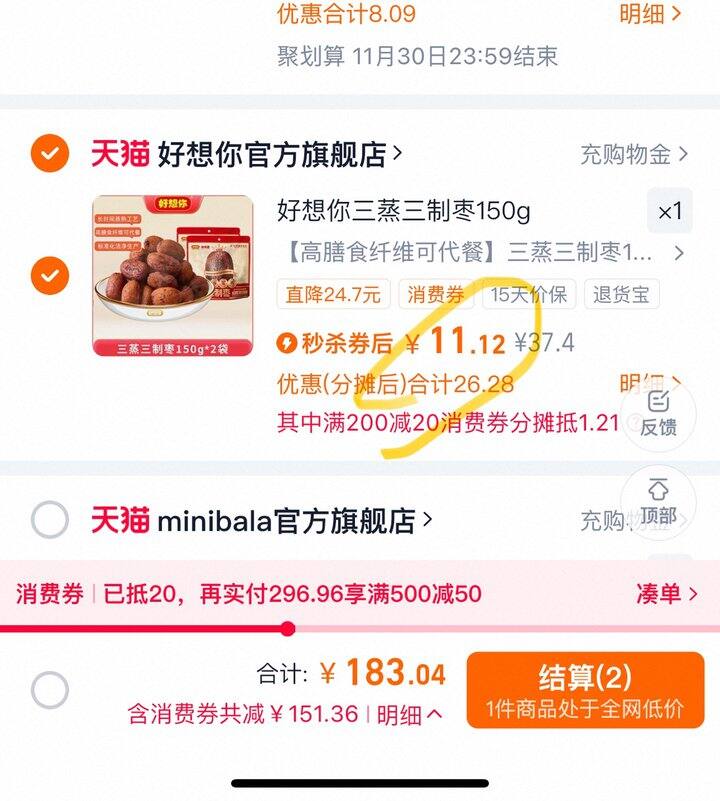
Task: Proceed with 结算(2) checkout
Action: tap(585, 690)
